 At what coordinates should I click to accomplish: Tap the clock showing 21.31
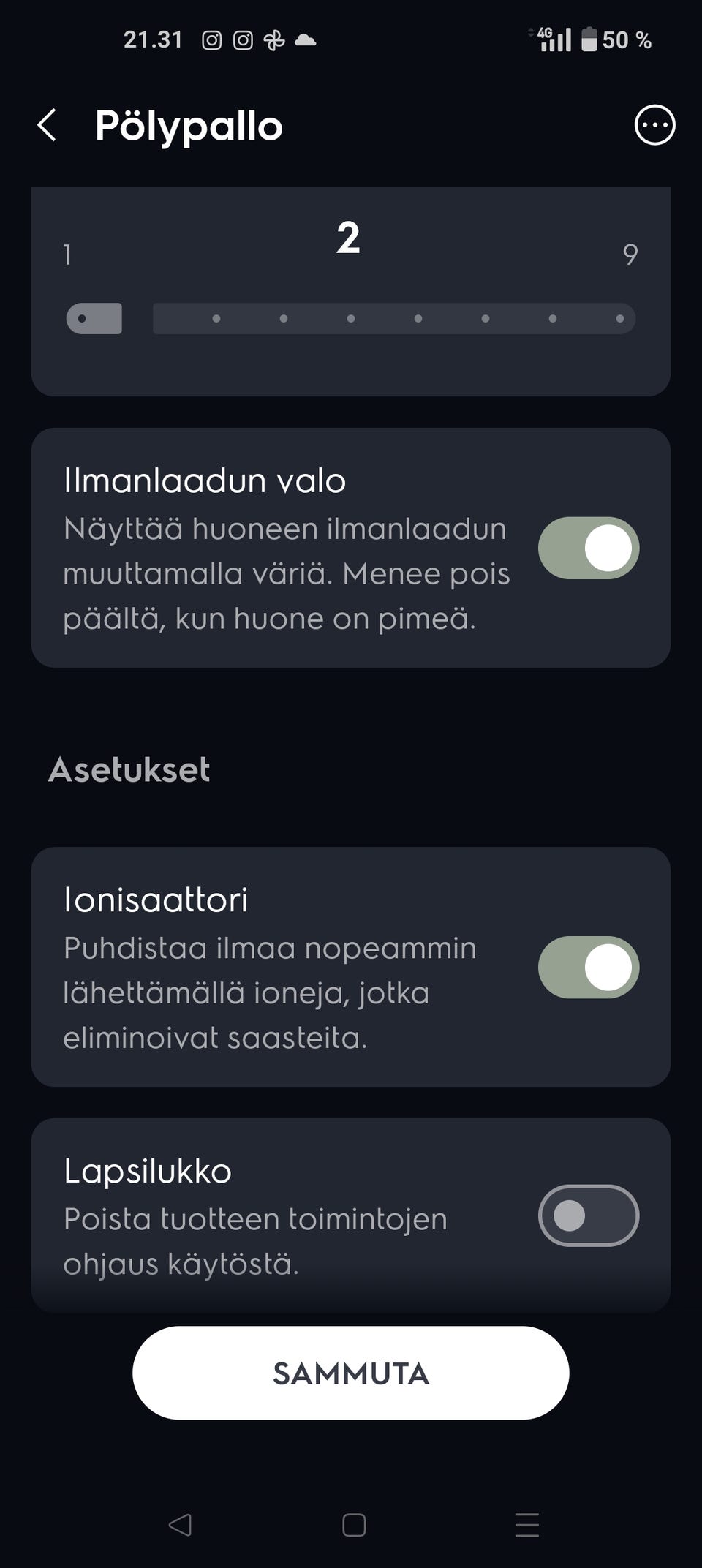click(154, 39)
